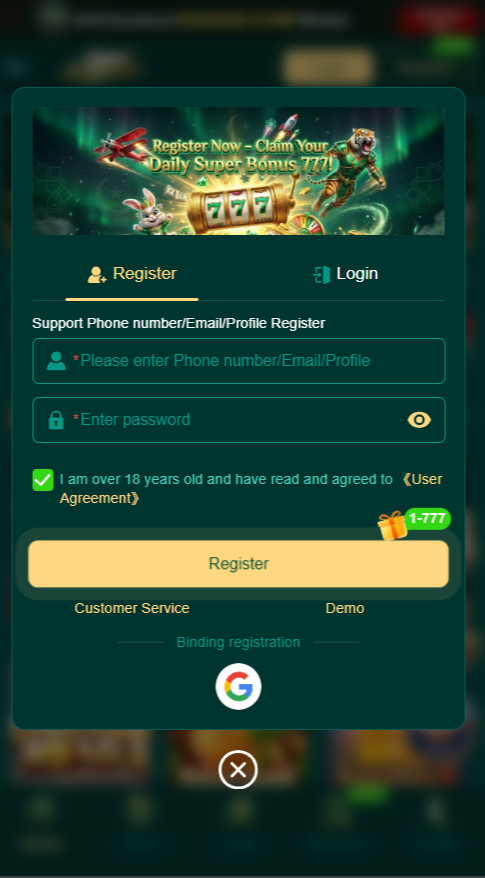Show password with the eye icon

tap(419, 420)
